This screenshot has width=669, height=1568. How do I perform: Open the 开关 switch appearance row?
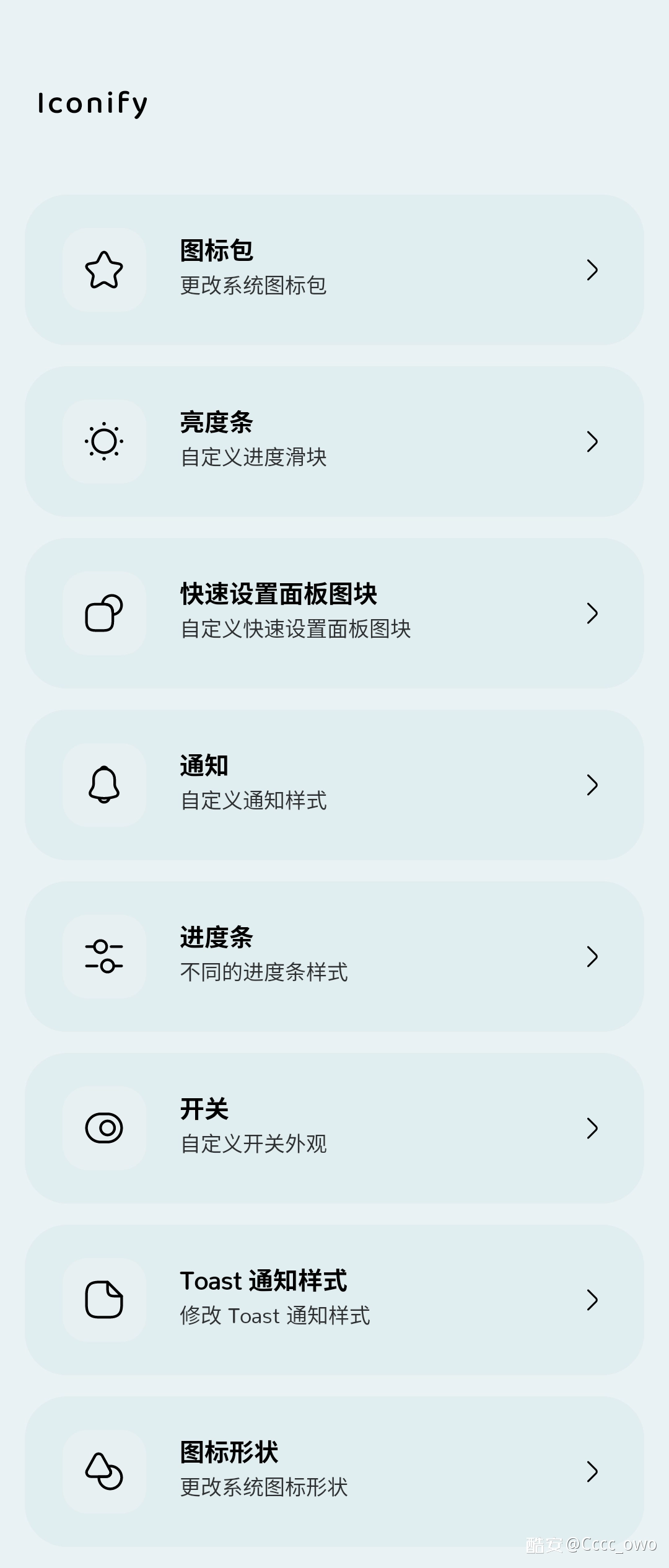(x=334, y=1128)
